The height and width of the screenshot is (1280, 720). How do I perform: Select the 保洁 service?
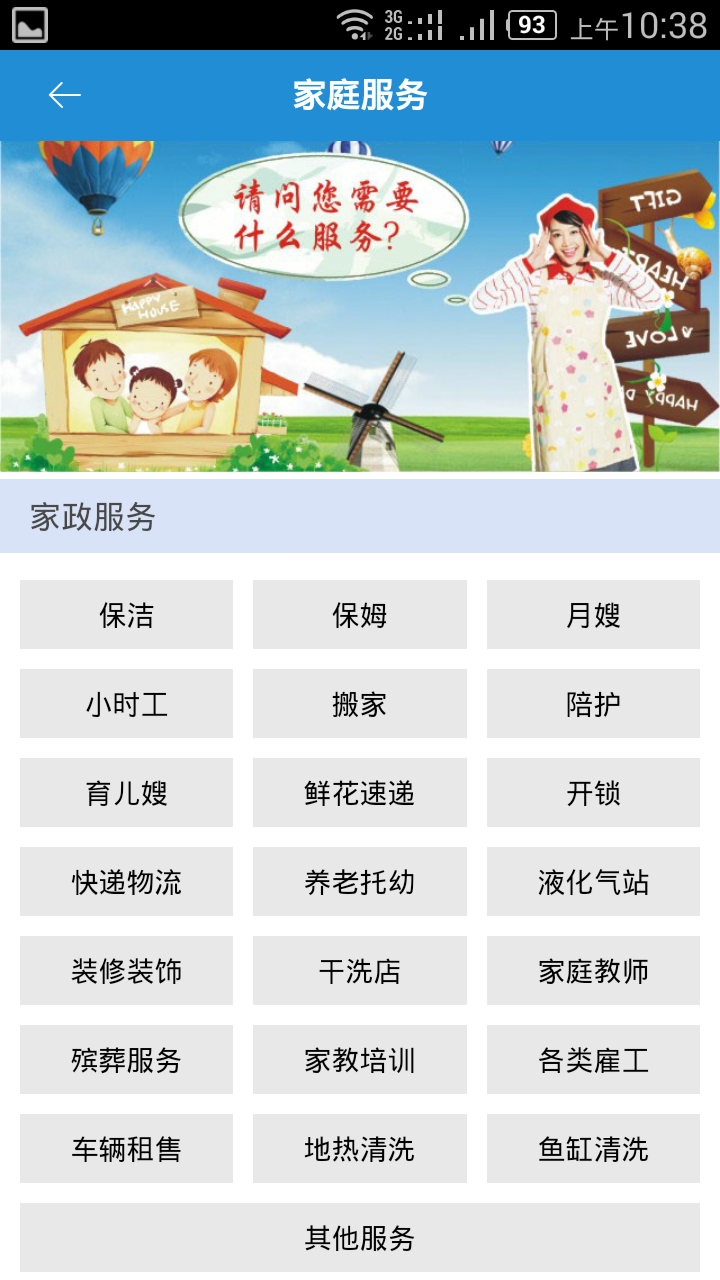coord(126,615)
